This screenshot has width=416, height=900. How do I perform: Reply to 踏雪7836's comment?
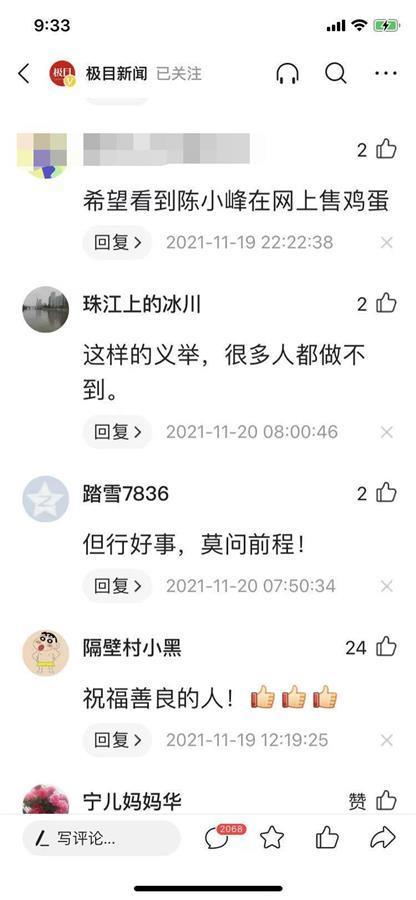[x=117, y=586]
